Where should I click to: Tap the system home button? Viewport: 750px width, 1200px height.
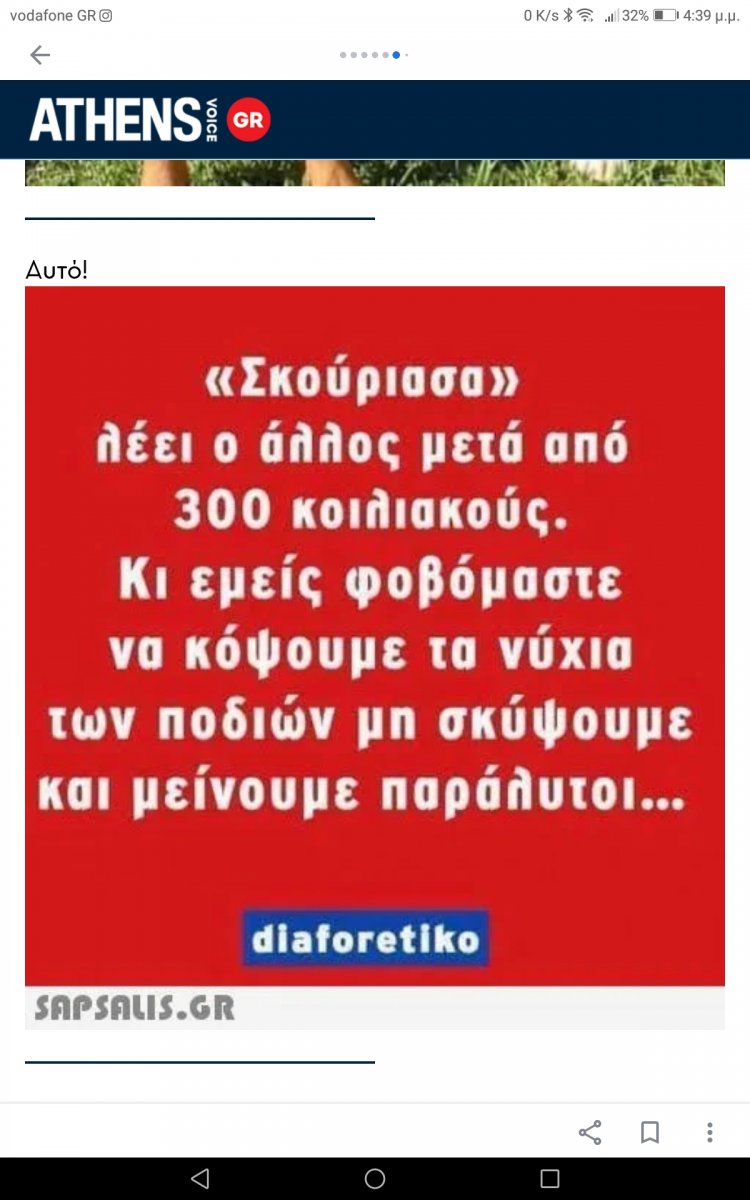coord(375,1178)
